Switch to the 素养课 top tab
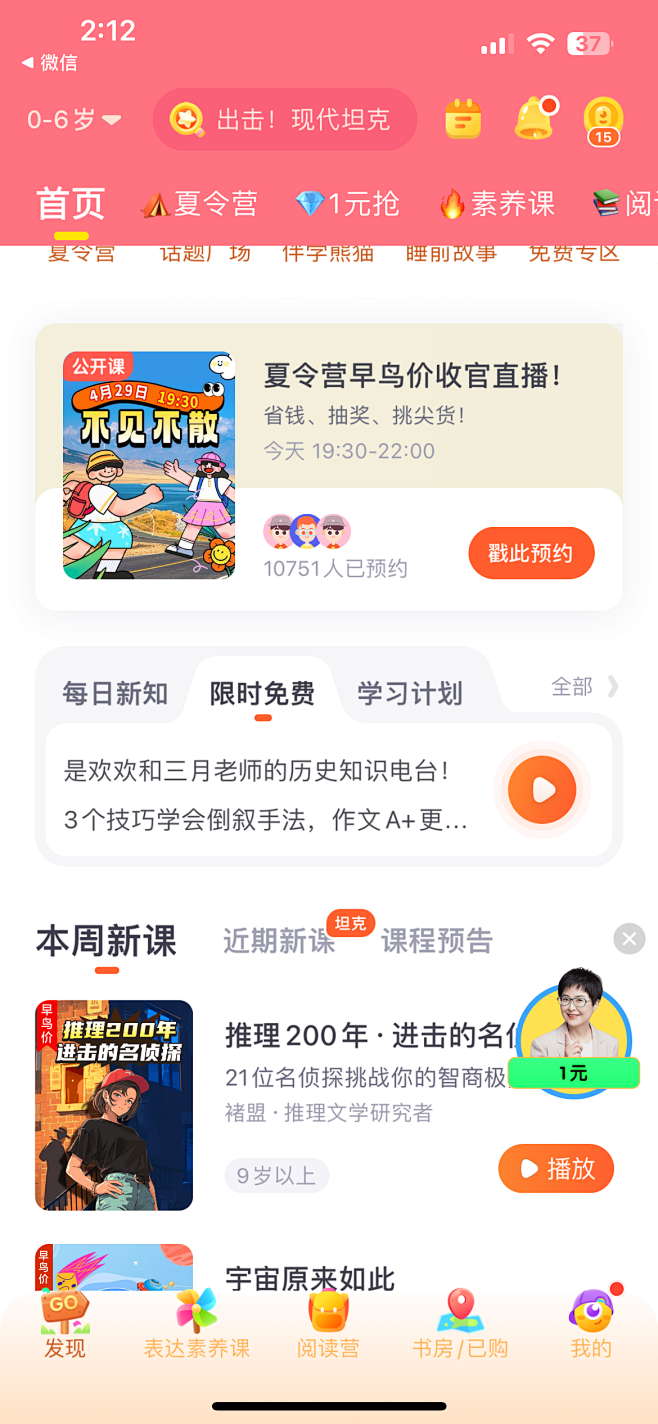The height and width of the screenshot is (1424, 658). [497, 204]
